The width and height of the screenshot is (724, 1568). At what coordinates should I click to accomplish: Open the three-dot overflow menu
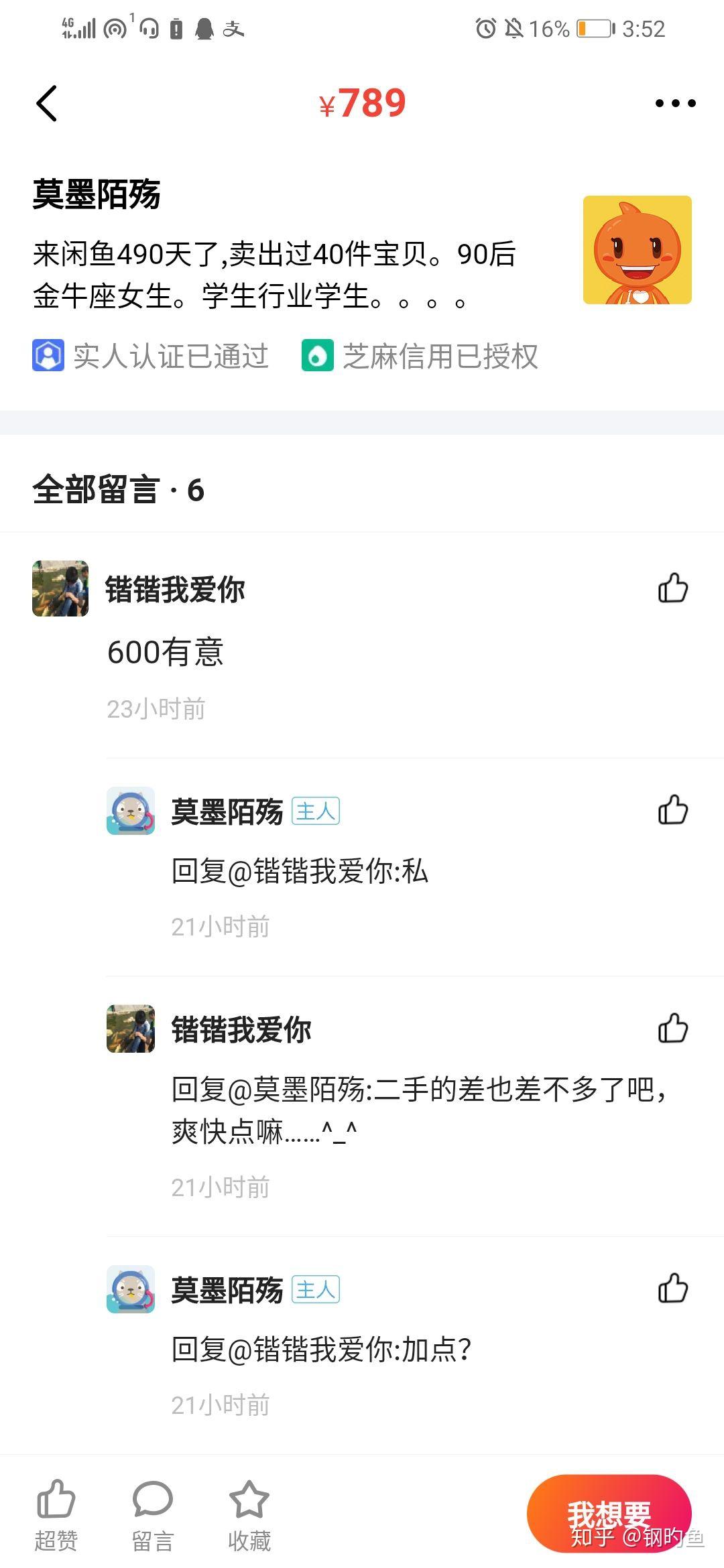(x=674, y=103)
